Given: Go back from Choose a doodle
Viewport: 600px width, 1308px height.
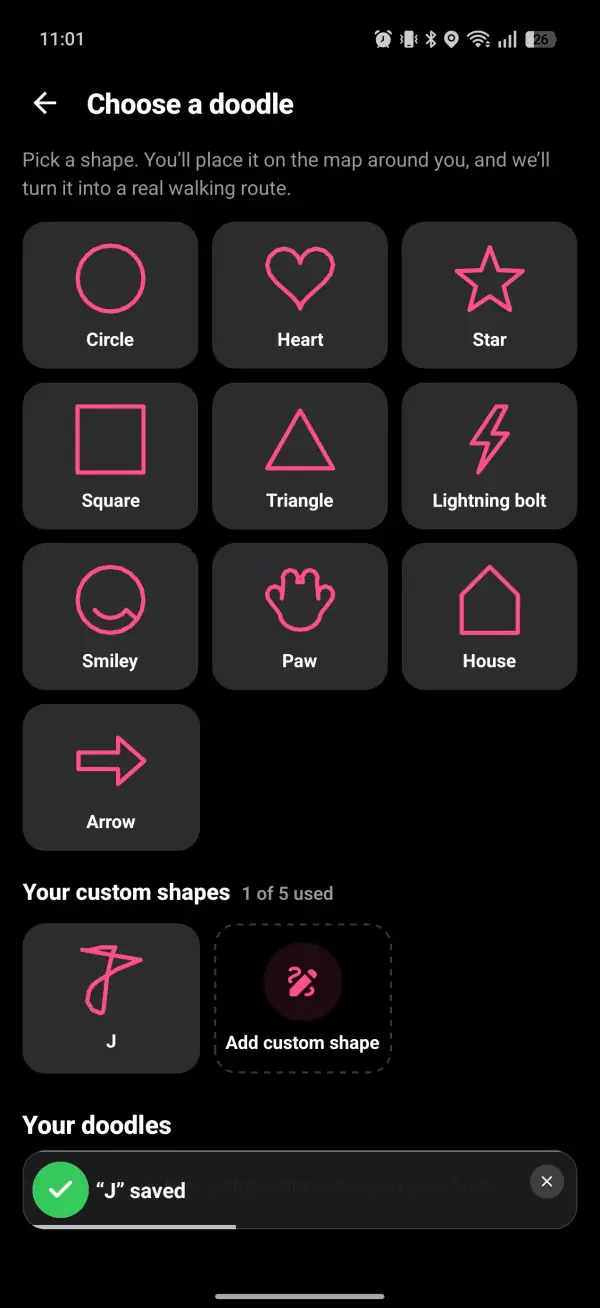Looking at the screenshot, I should pyautogui.click(x=45, y=103).
